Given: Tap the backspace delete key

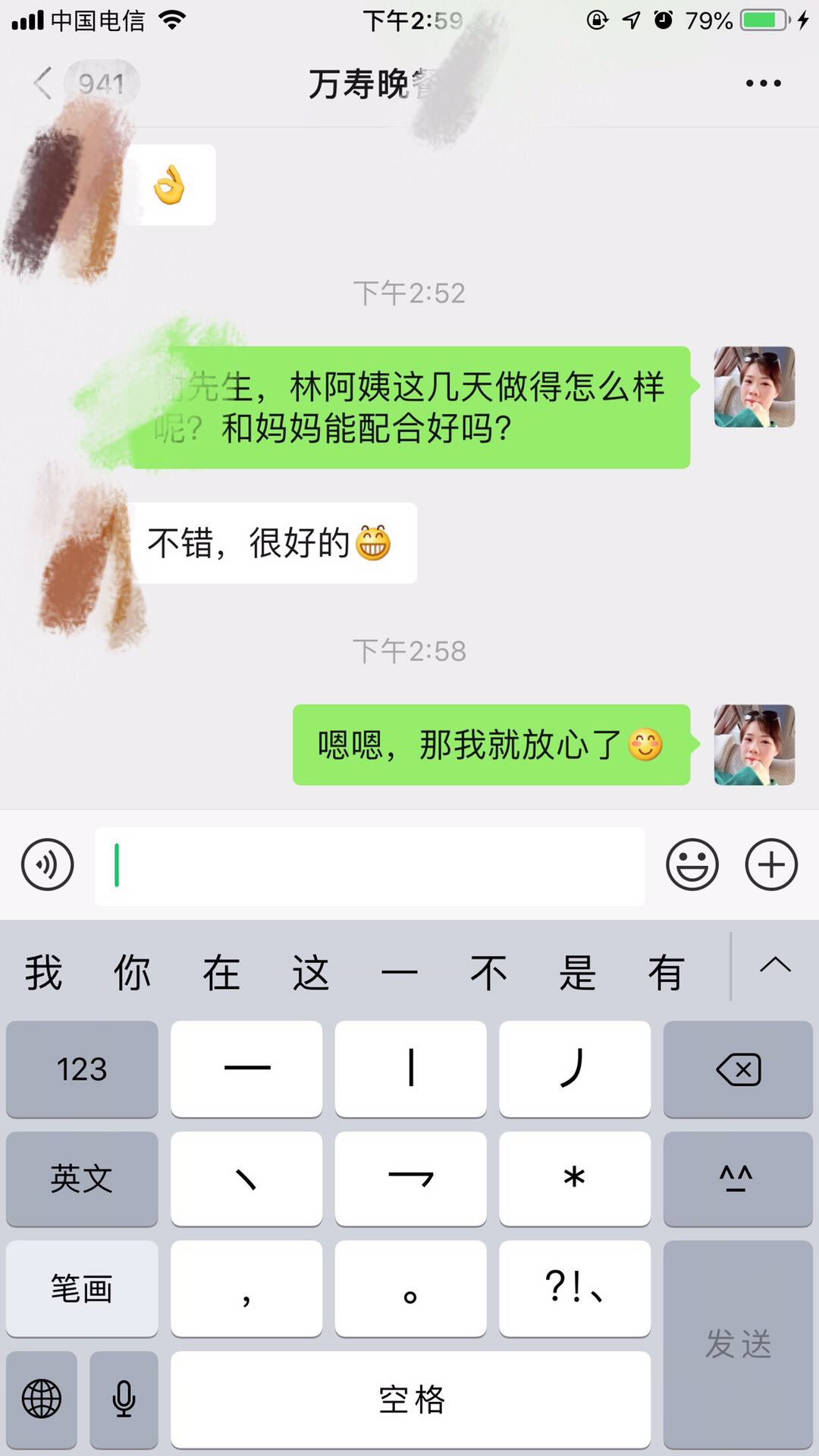Looking at the screenshot, I should [738, 1069].
